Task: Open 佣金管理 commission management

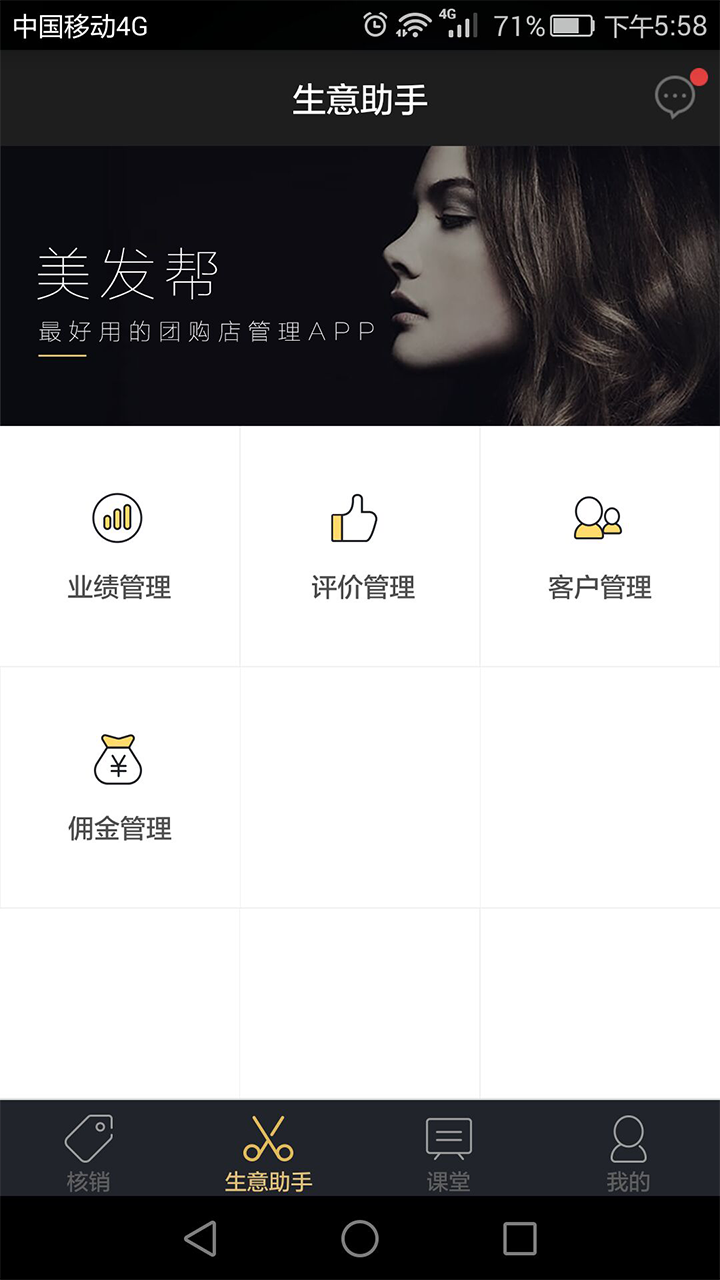Action: [119, 788]
